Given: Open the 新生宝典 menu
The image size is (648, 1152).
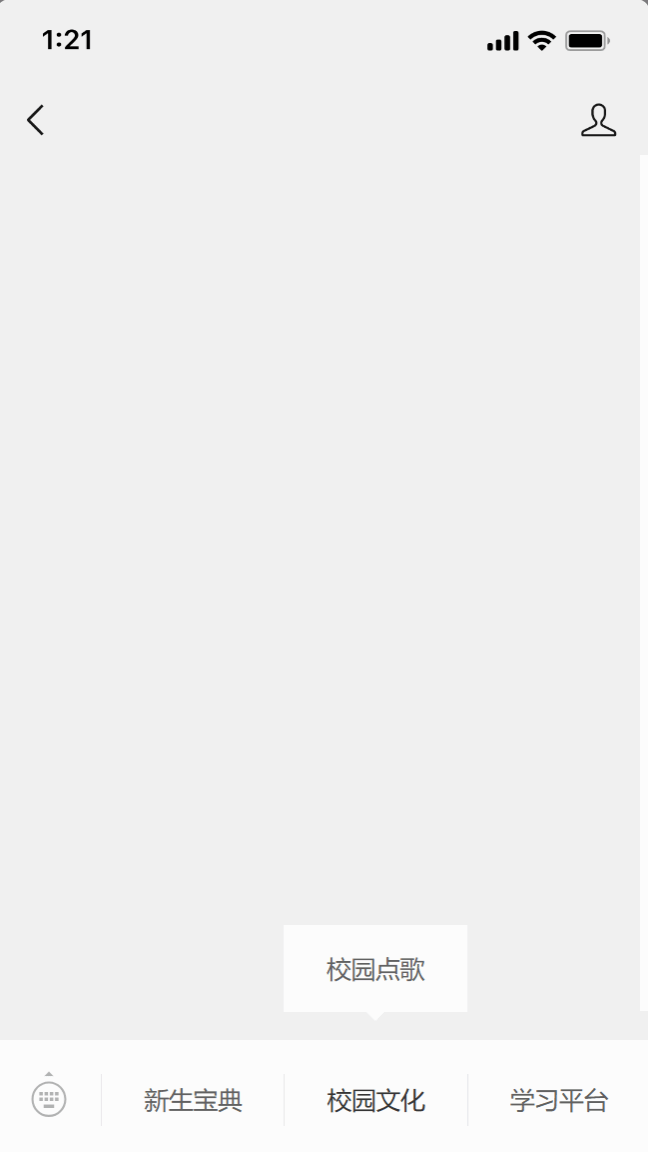Looking at the screenshot, I should point(193,1101).
